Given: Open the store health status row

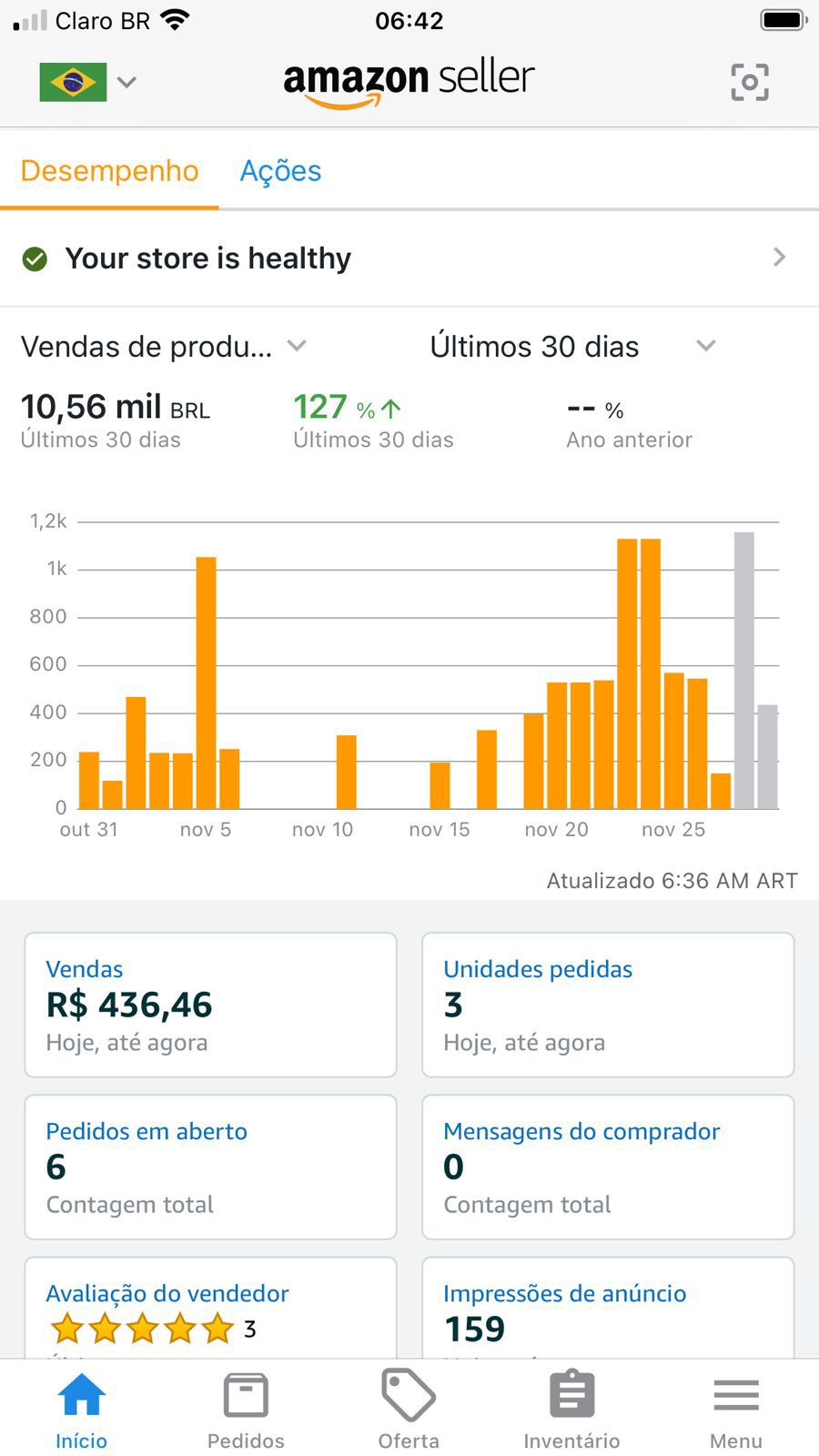Looking at the screenshot, I should coord(409,258).
